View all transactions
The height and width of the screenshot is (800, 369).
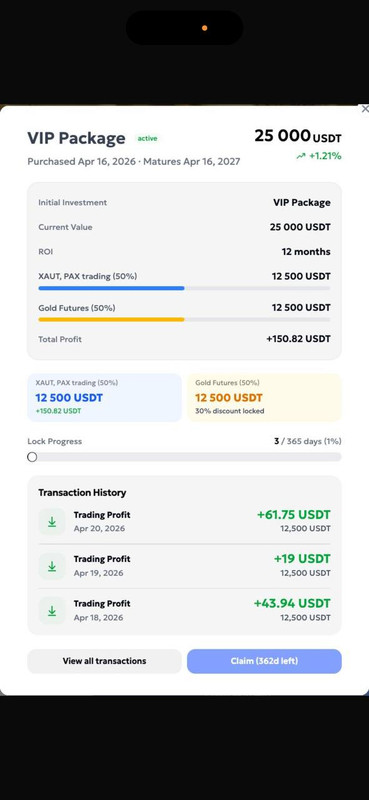104,661
